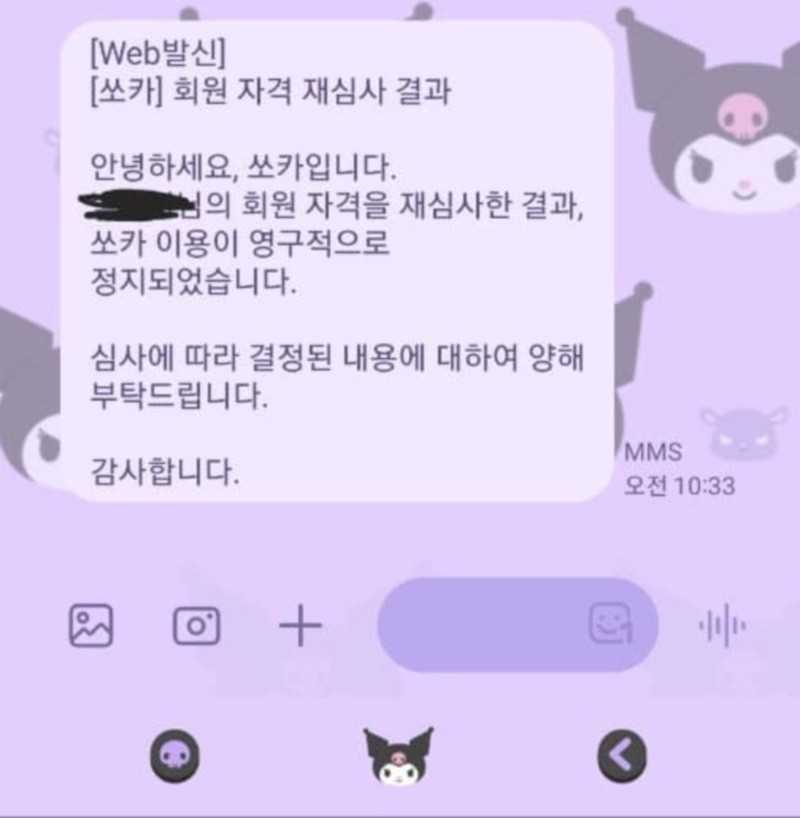Tap the Kuromi home navigation button
The image size is (800, 818).
399,757
